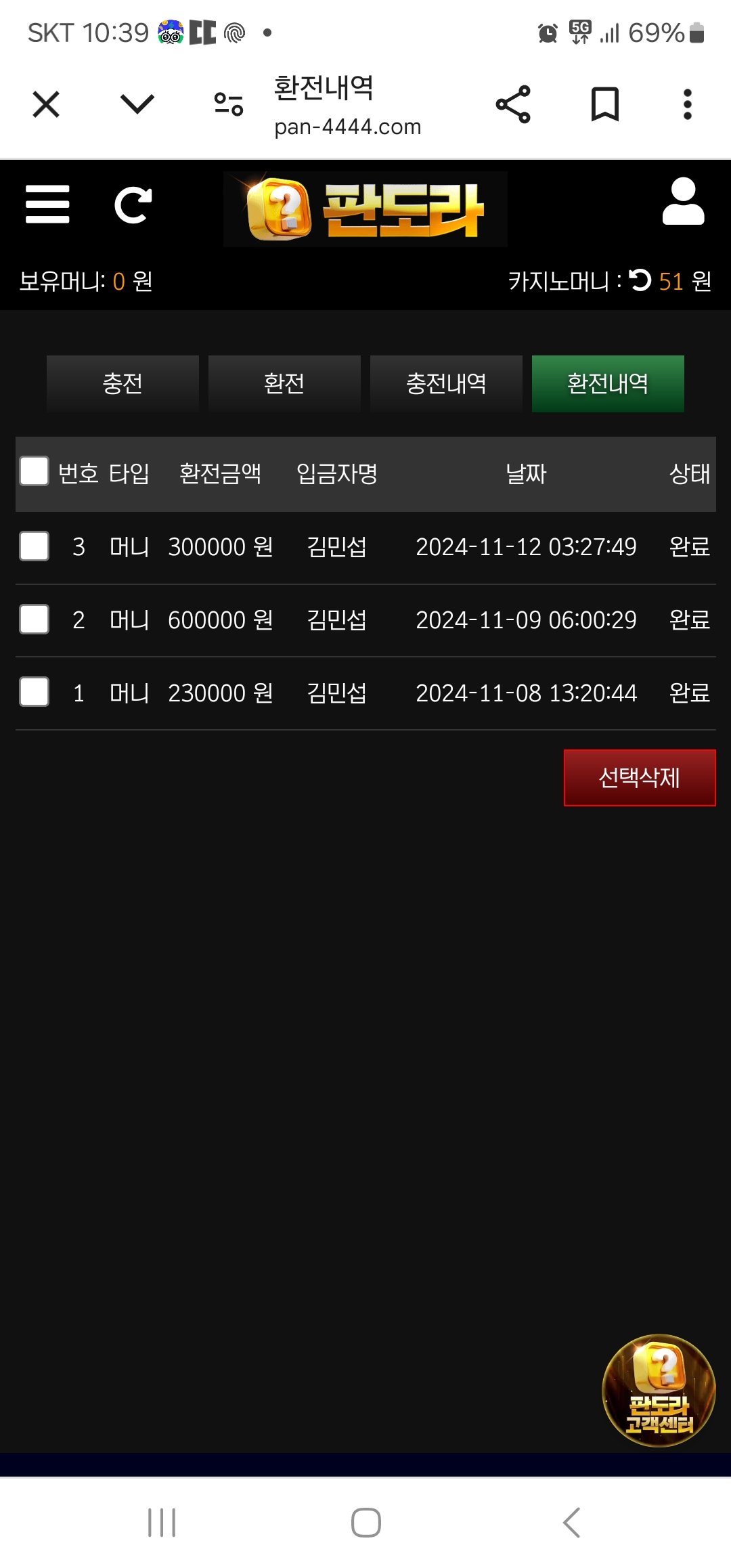
Task: Check the select-all box in table header
Action: coord(35,471)
